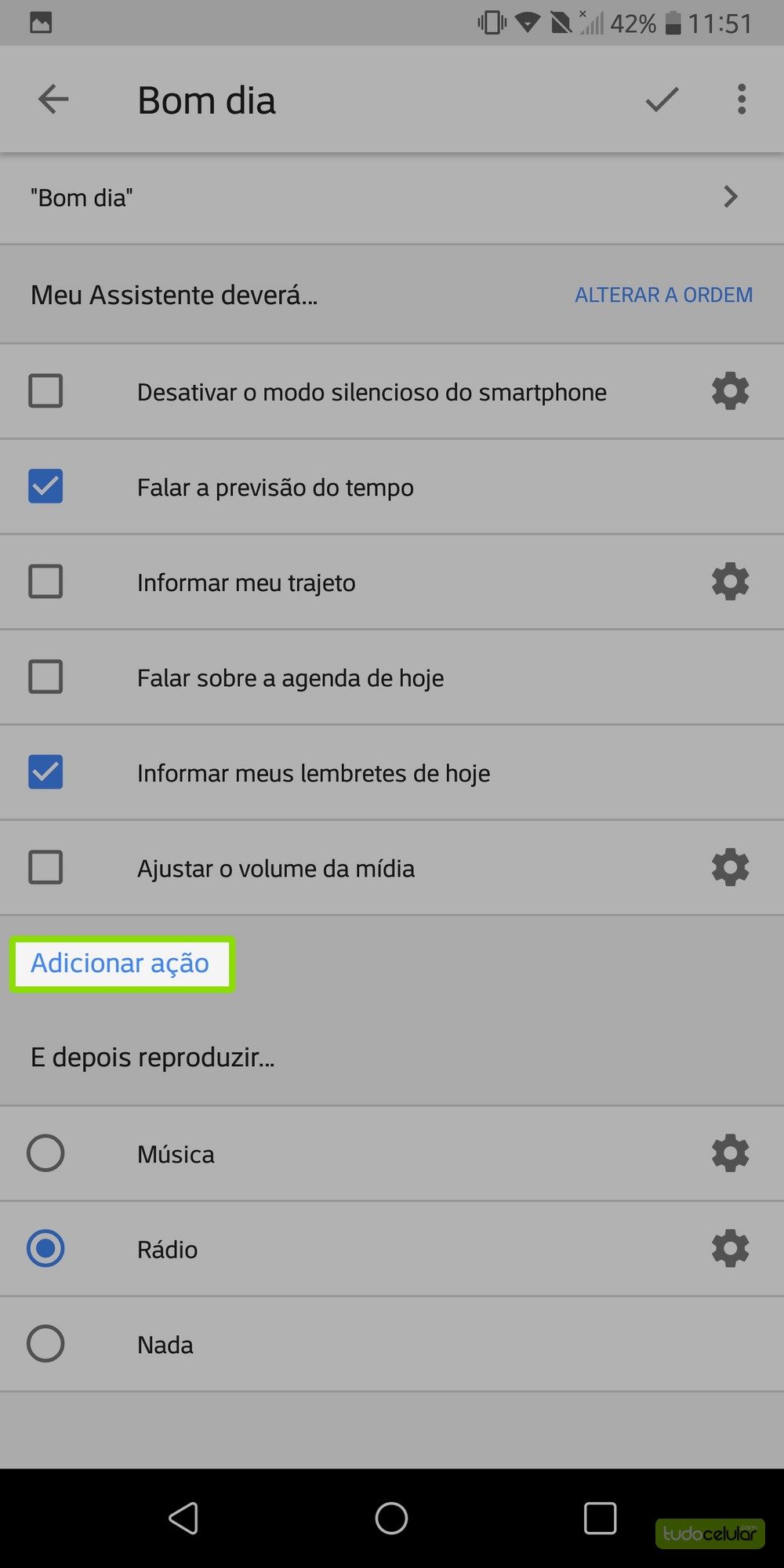Check Desativar o modo silencioso do smartphone
Viewport: 784px width, 1568px height.
coord(45,391)
